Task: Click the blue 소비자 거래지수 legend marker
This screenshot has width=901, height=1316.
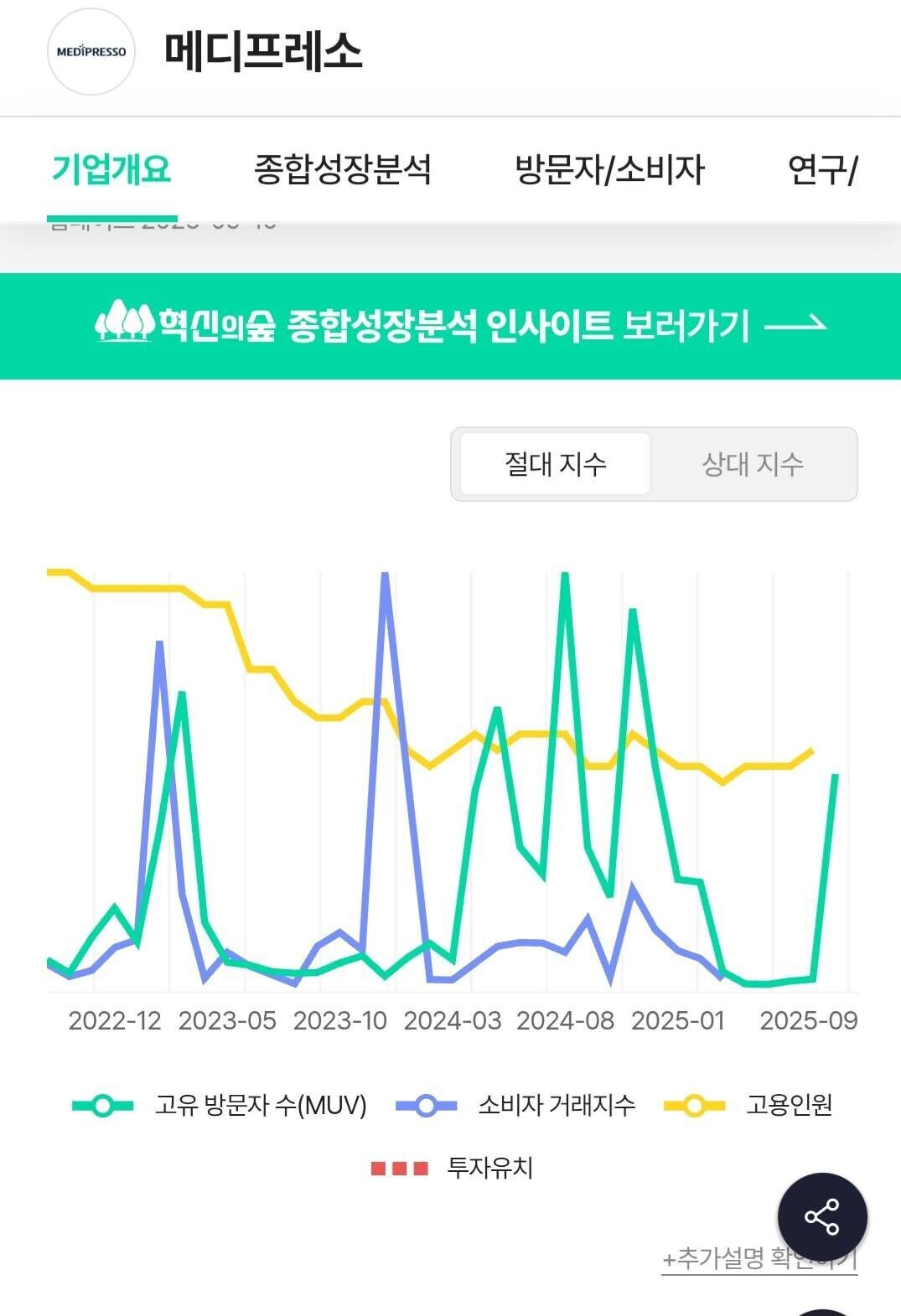Action: click(426, 1103)
